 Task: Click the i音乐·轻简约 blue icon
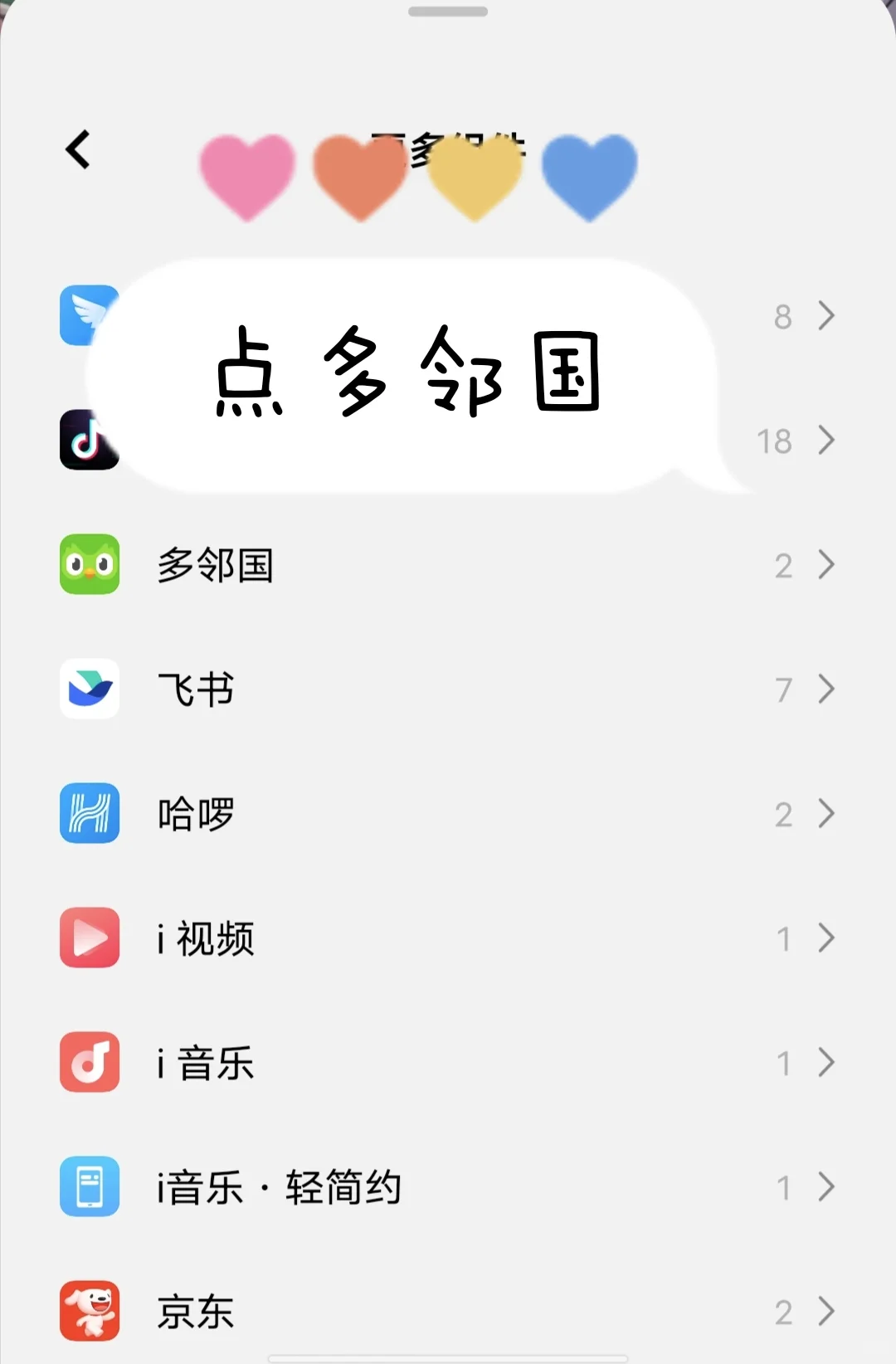pyautogui.click(x=90, y=1187)
